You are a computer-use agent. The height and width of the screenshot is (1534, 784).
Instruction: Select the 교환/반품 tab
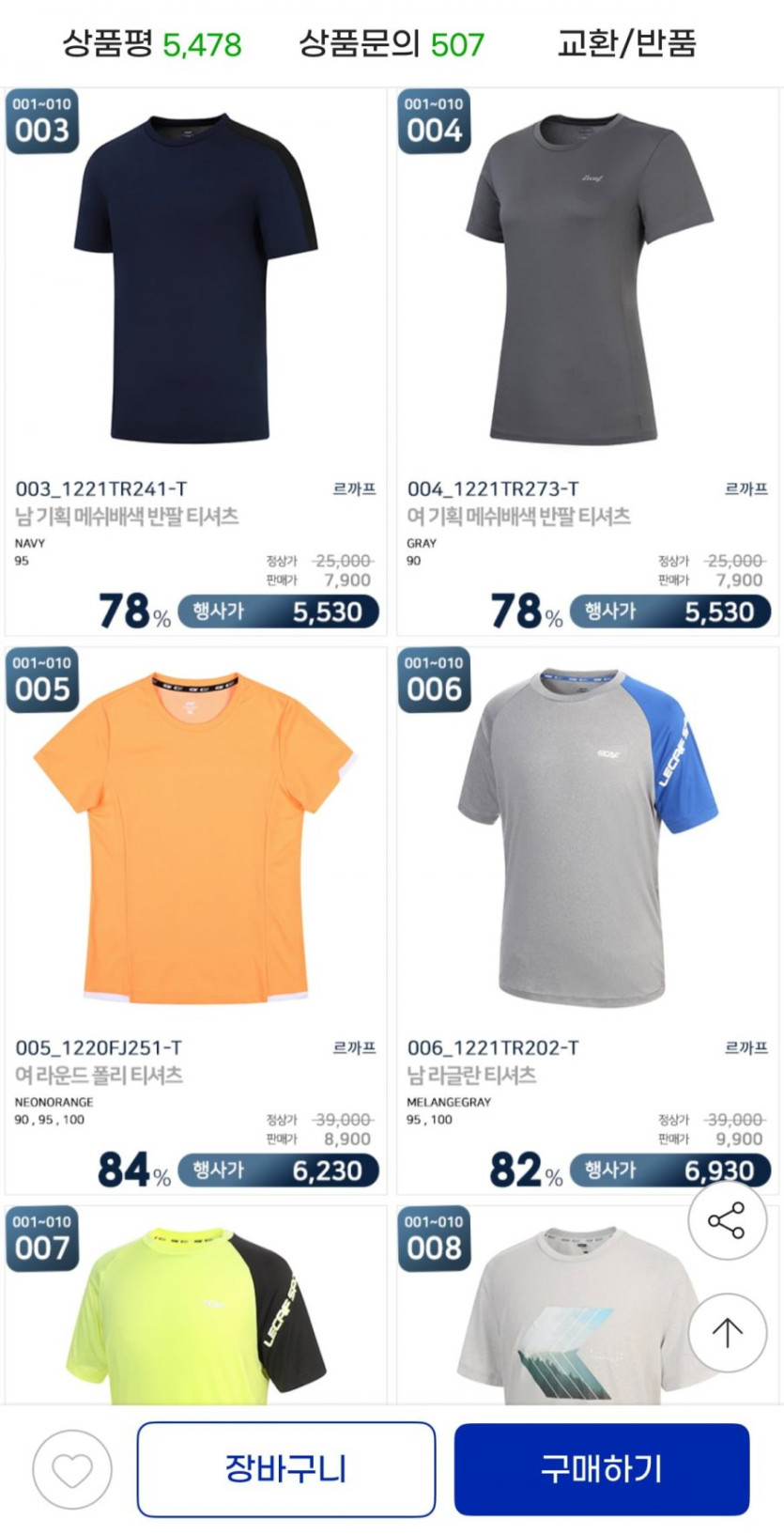coord(626,43)
